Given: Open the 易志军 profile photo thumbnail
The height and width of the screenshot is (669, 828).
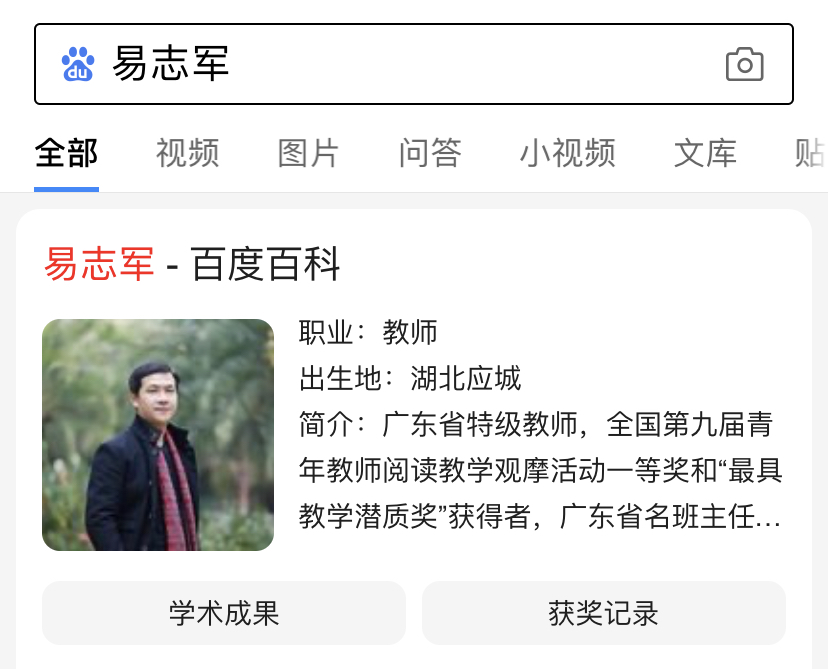Looking at the screenshot, I should click(x=158, y=435).
